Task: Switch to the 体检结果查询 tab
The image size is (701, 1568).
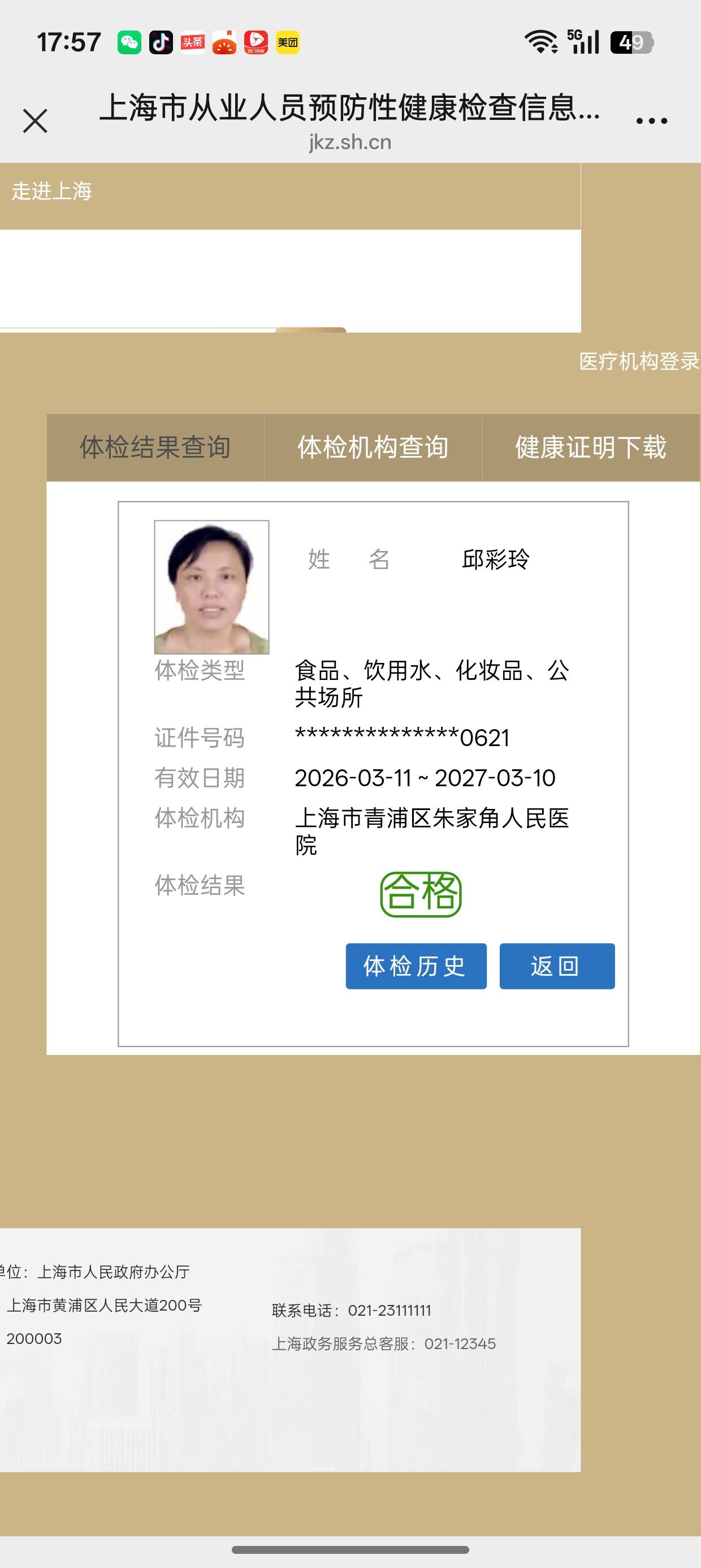Action: (155, 447)
